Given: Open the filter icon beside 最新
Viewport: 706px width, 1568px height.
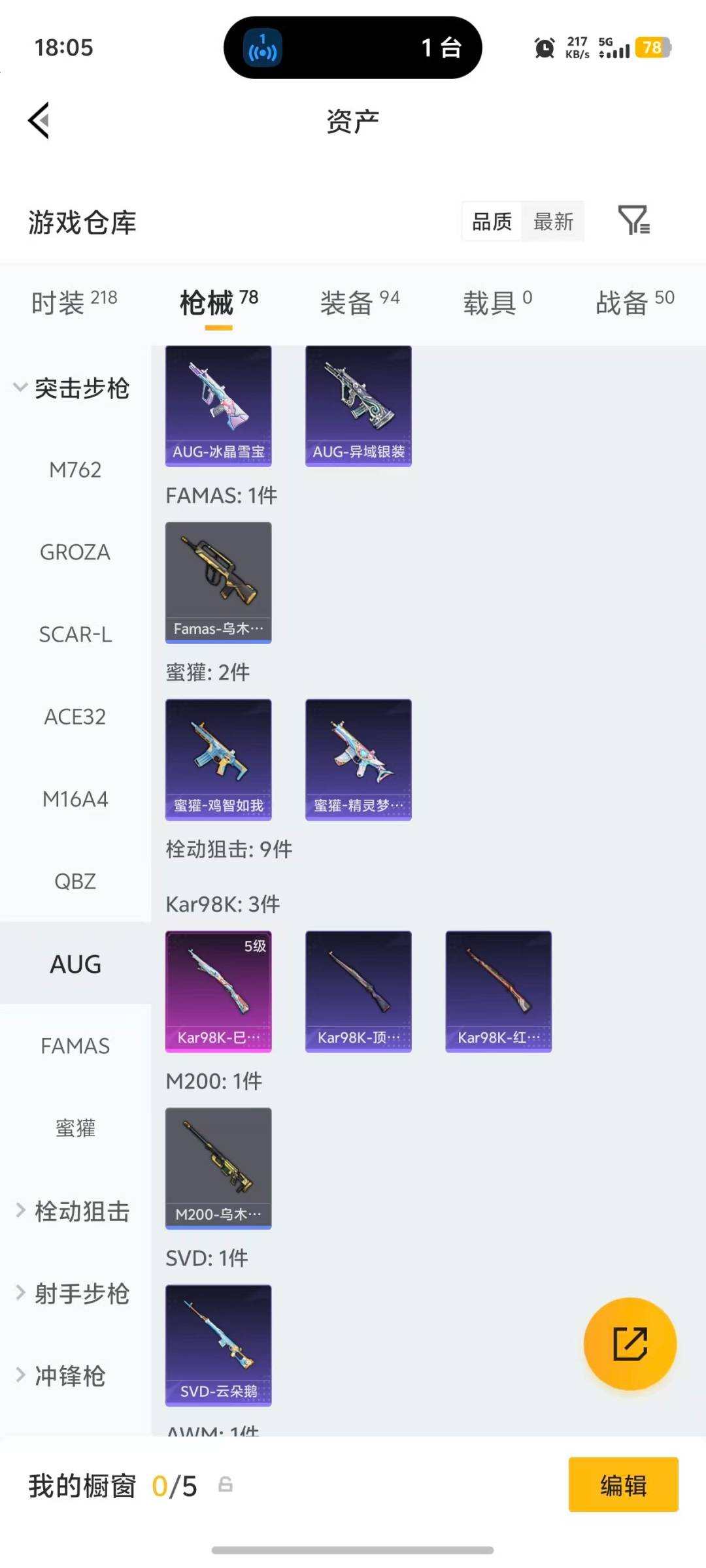Looking at the screenshot, I should click(x=633, y=221).
